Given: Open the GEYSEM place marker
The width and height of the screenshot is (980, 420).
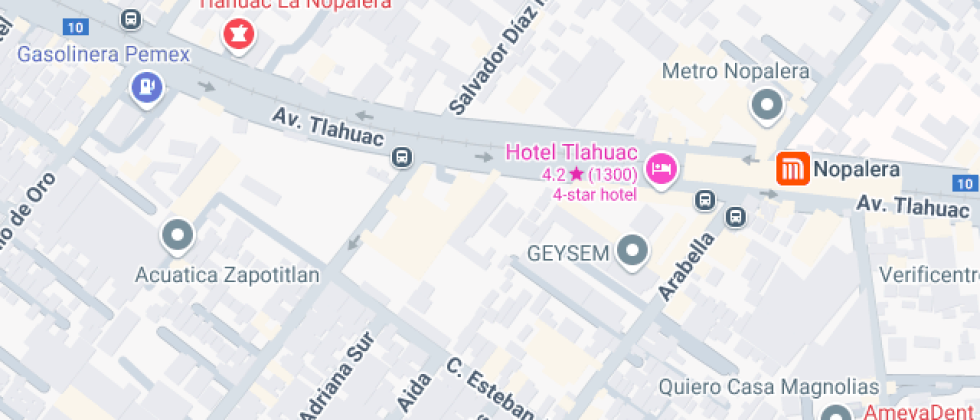Looking at the screenshot, I should (x=633, y=251).
